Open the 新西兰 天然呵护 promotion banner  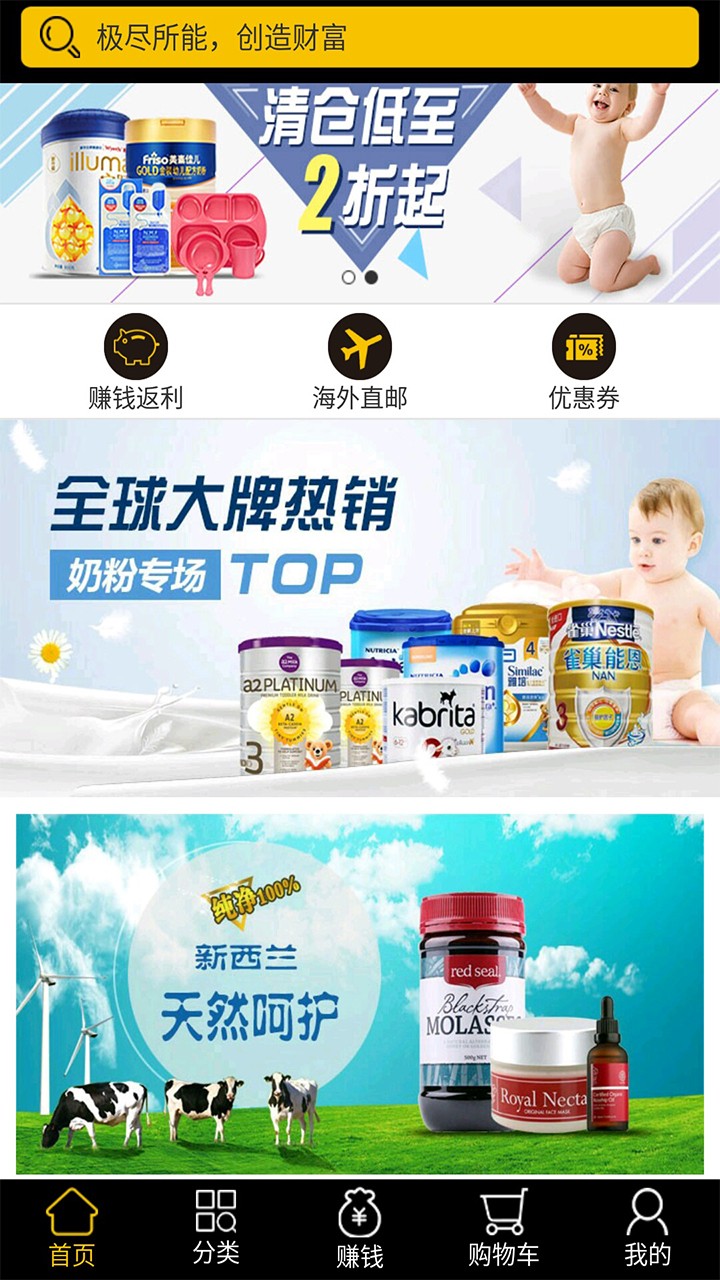click(x=360, y=993)
